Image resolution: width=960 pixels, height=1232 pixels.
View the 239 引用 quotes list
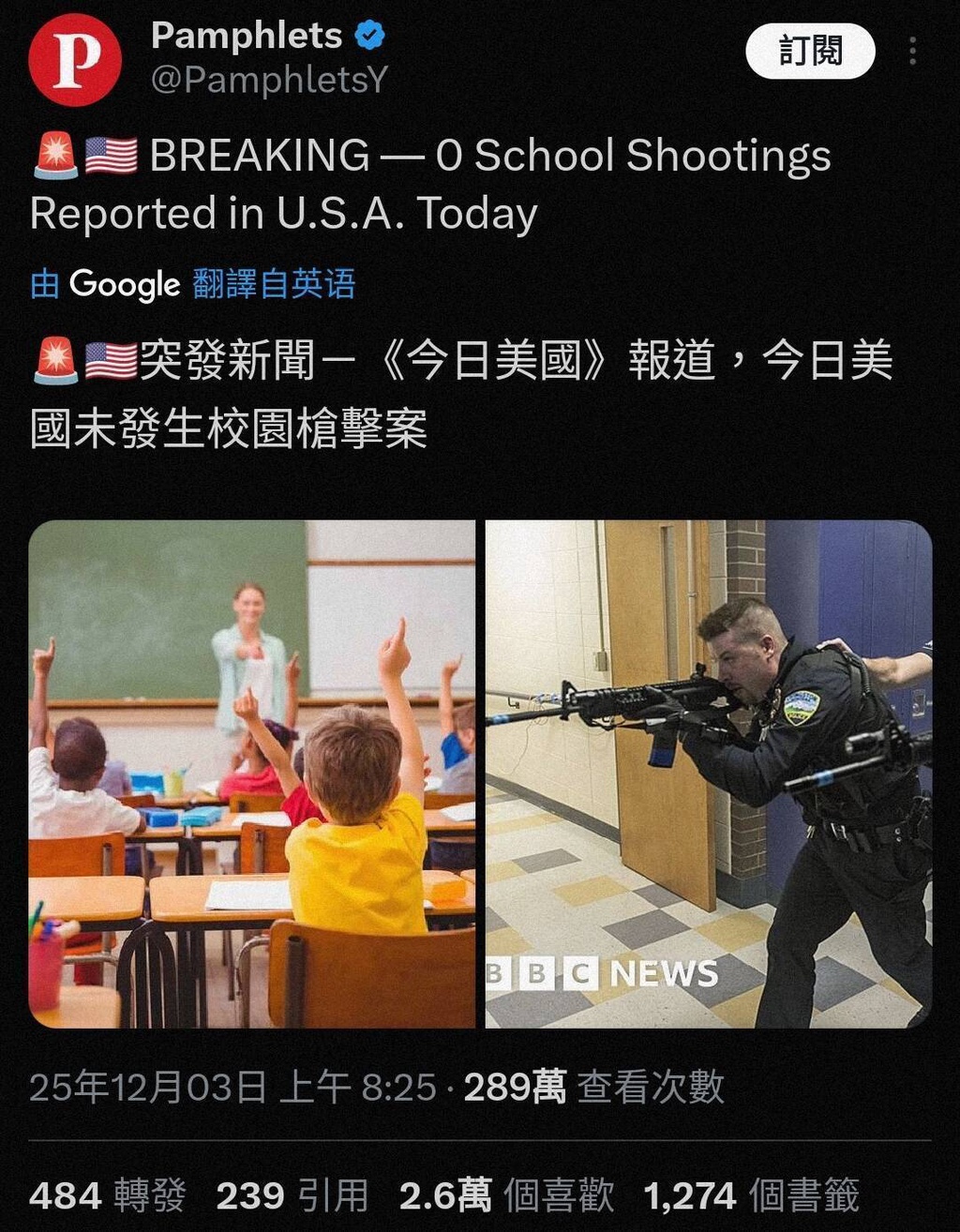(292, 1195)
